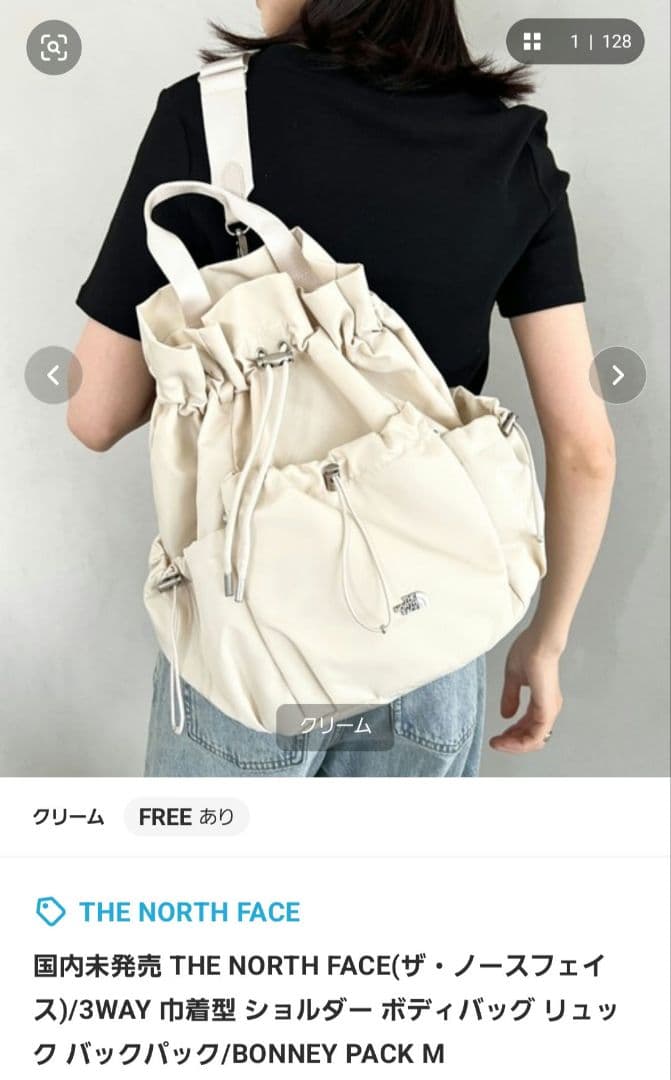Open the visual image search icon
The width and height of the screenshot is (671, 1080).
(53, 46)
